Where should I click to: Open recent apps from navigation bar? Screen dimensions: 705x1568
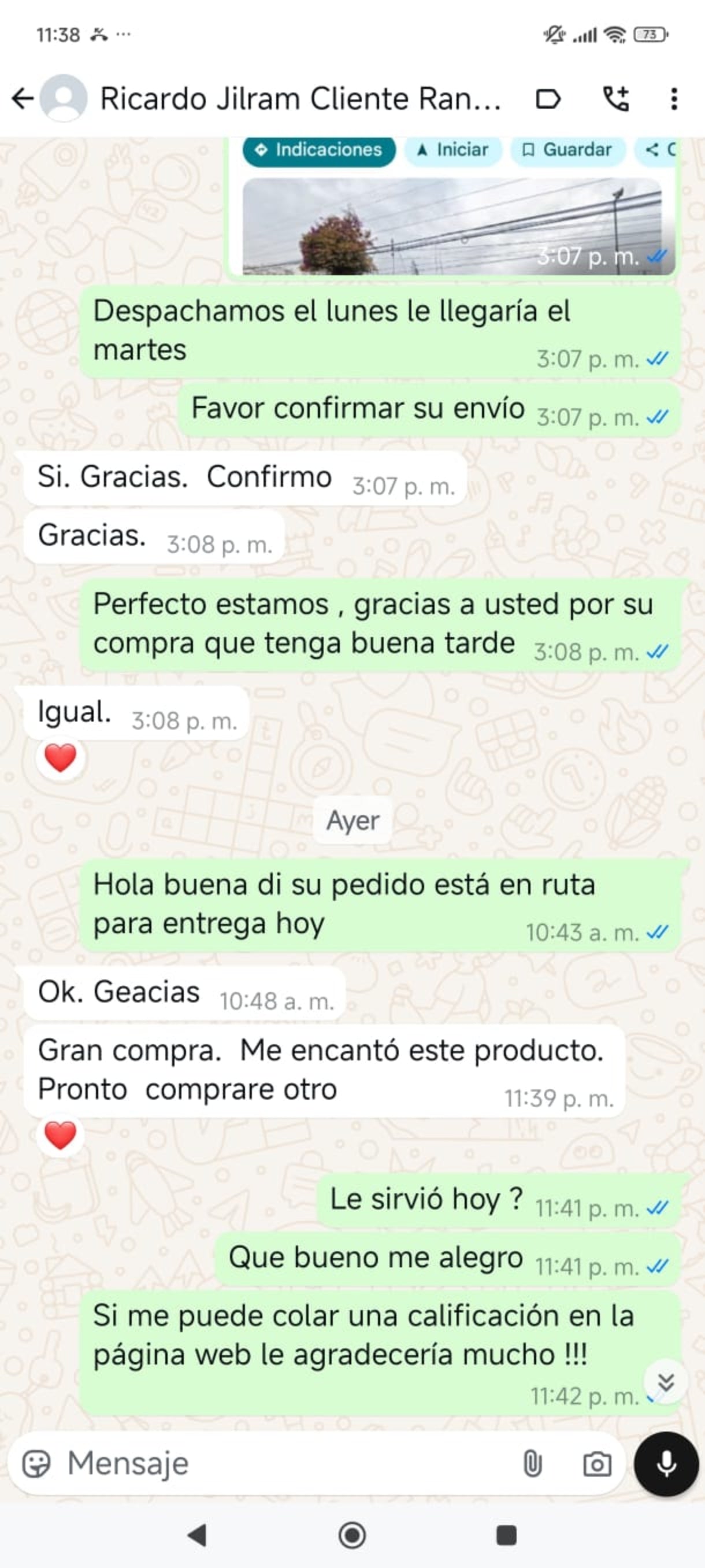(x=506, y=1535)
